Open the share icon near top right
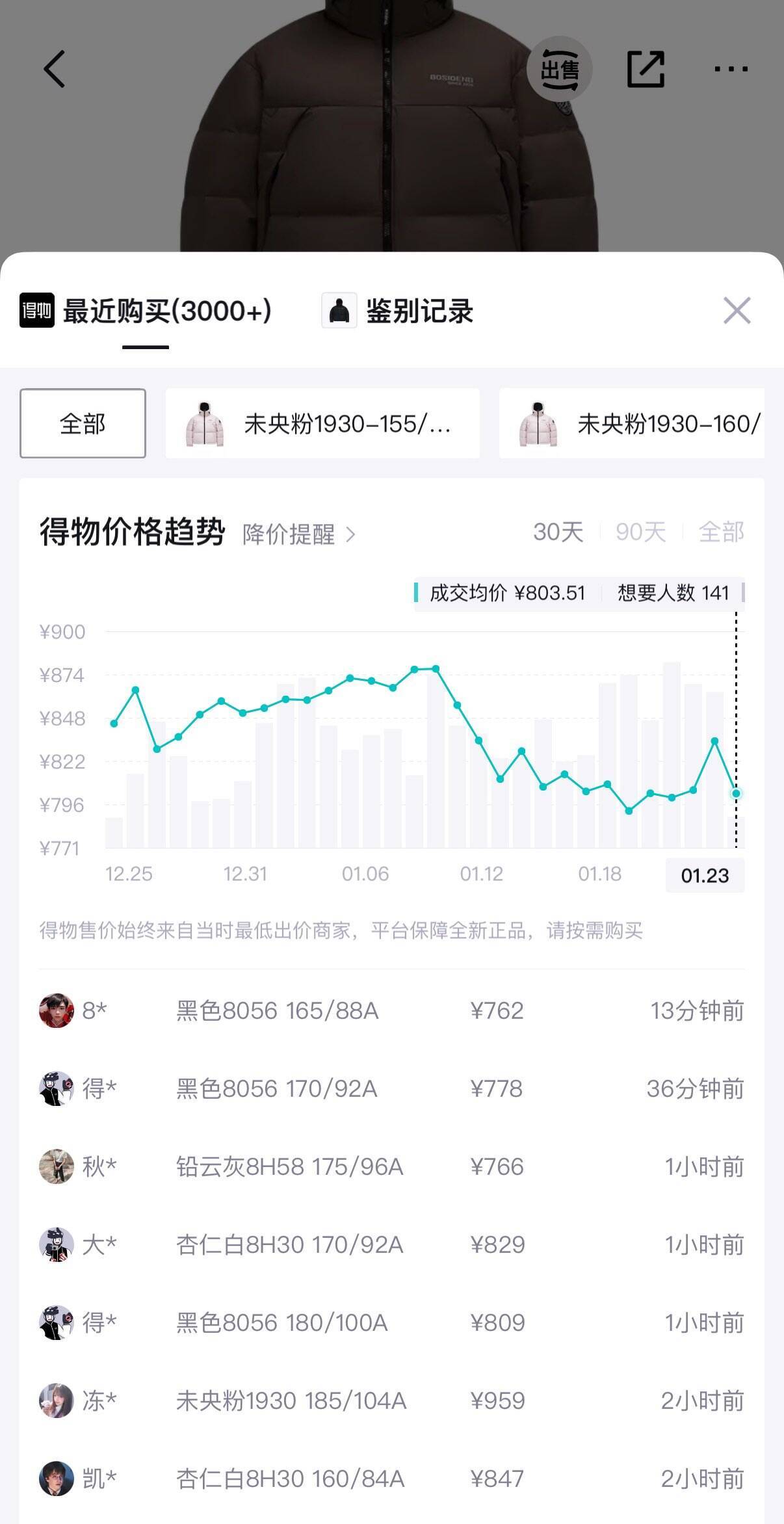 pos(646,68)
